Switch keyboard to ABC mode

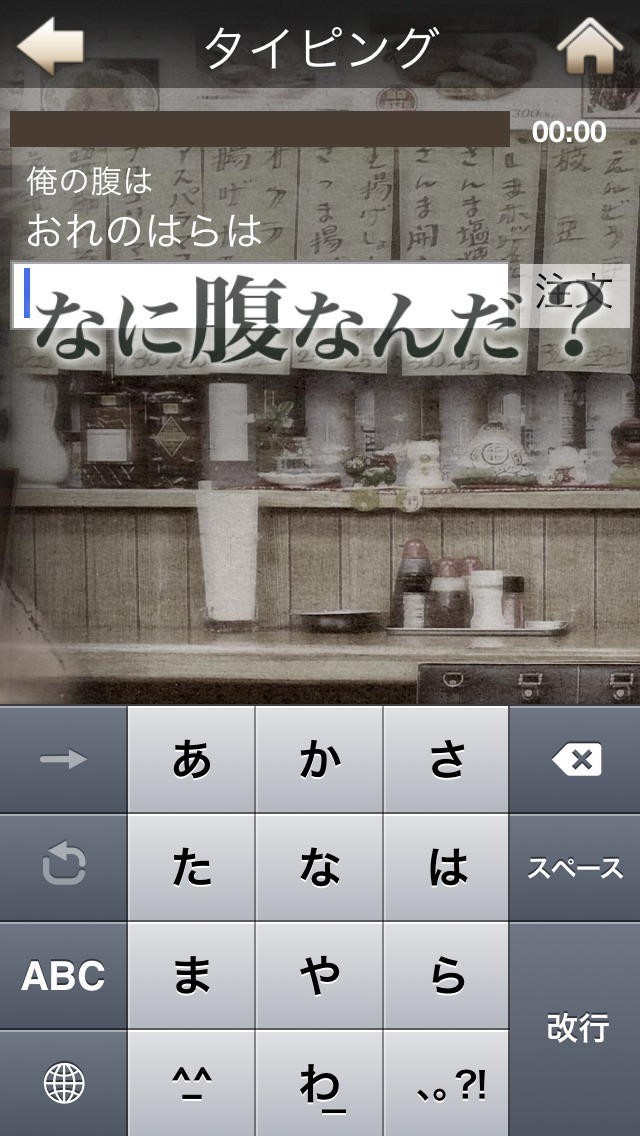tap(63, 975)
